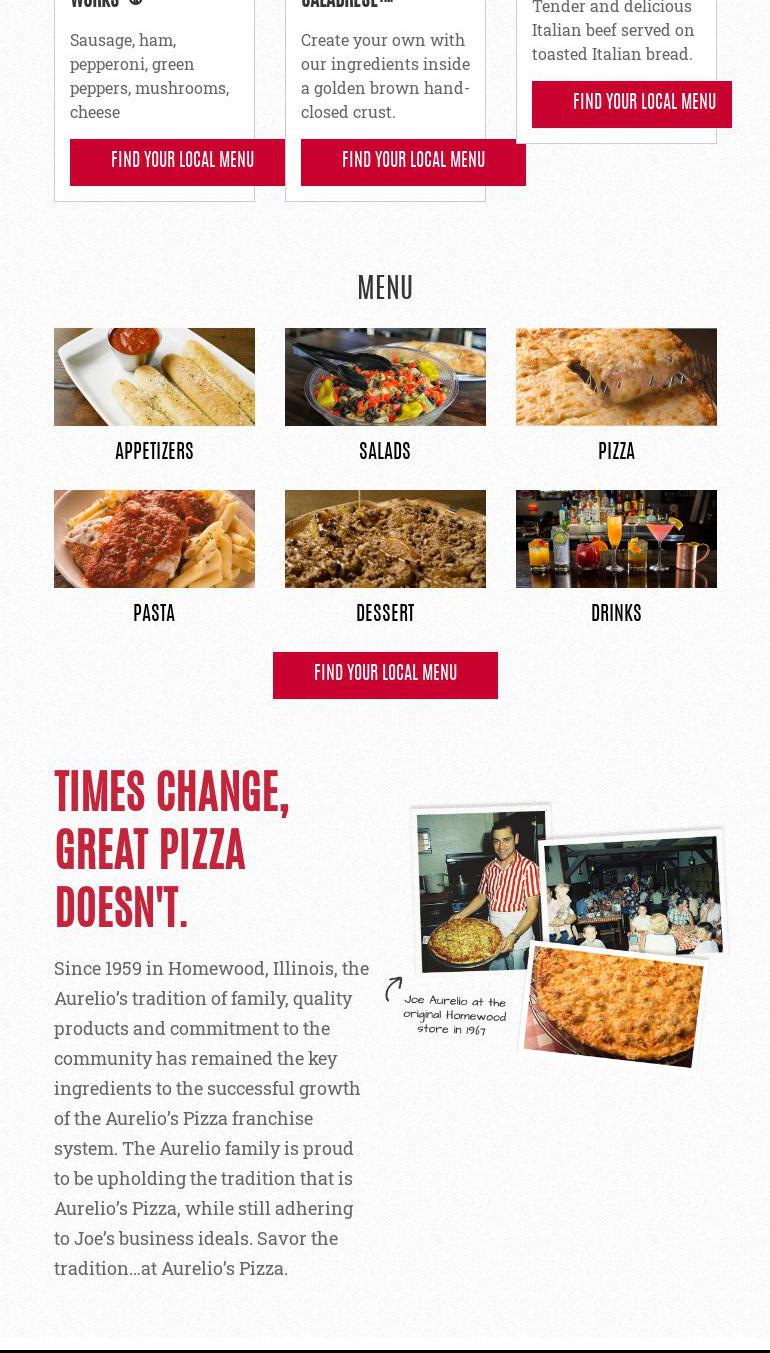Tap Find Your Local Menu under sausage pizza
The image size is (770, 1353).
pyautogui.click(x=177, y=162)
